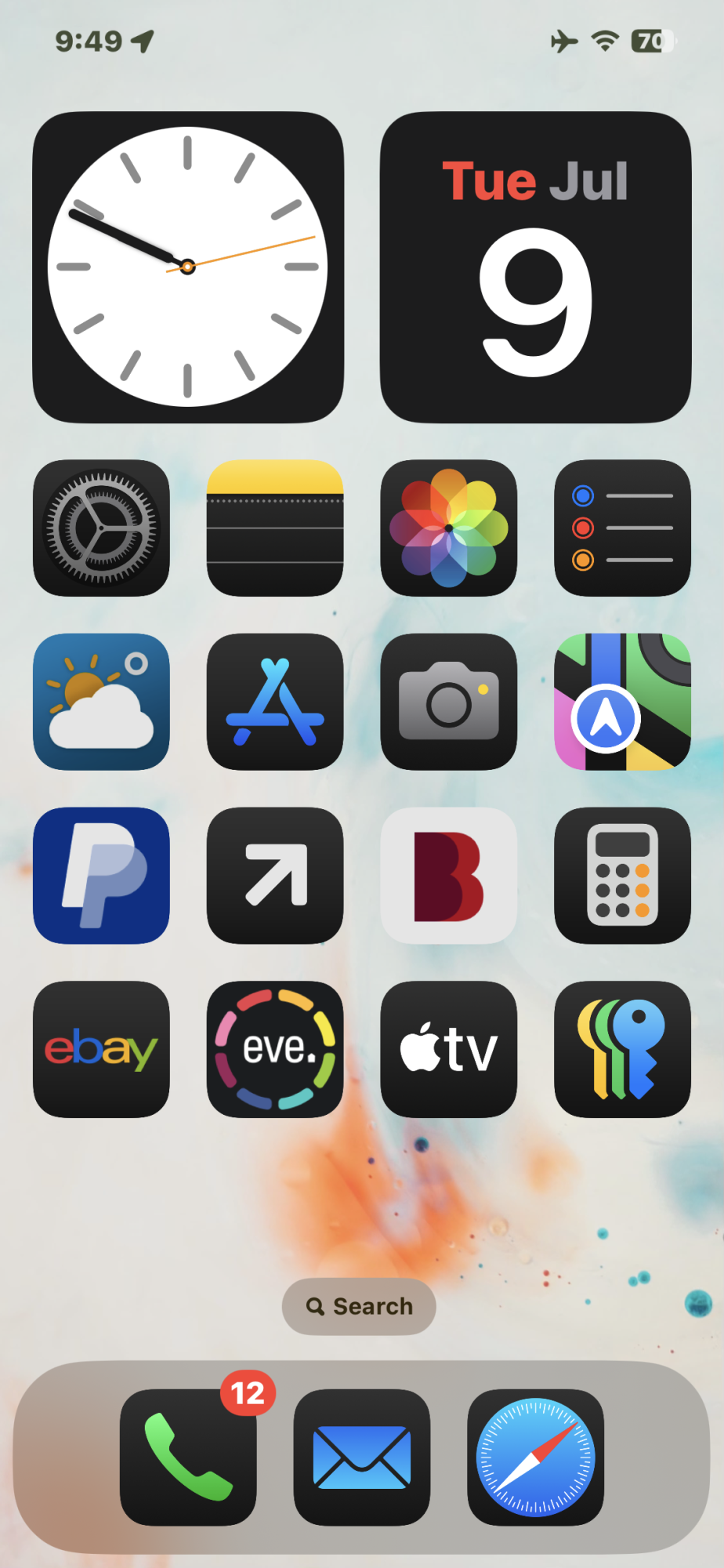Open the Calendar widget showing Tue Jul 9
The height and width of the screenshot is (1568, 724).
point(535,267)
